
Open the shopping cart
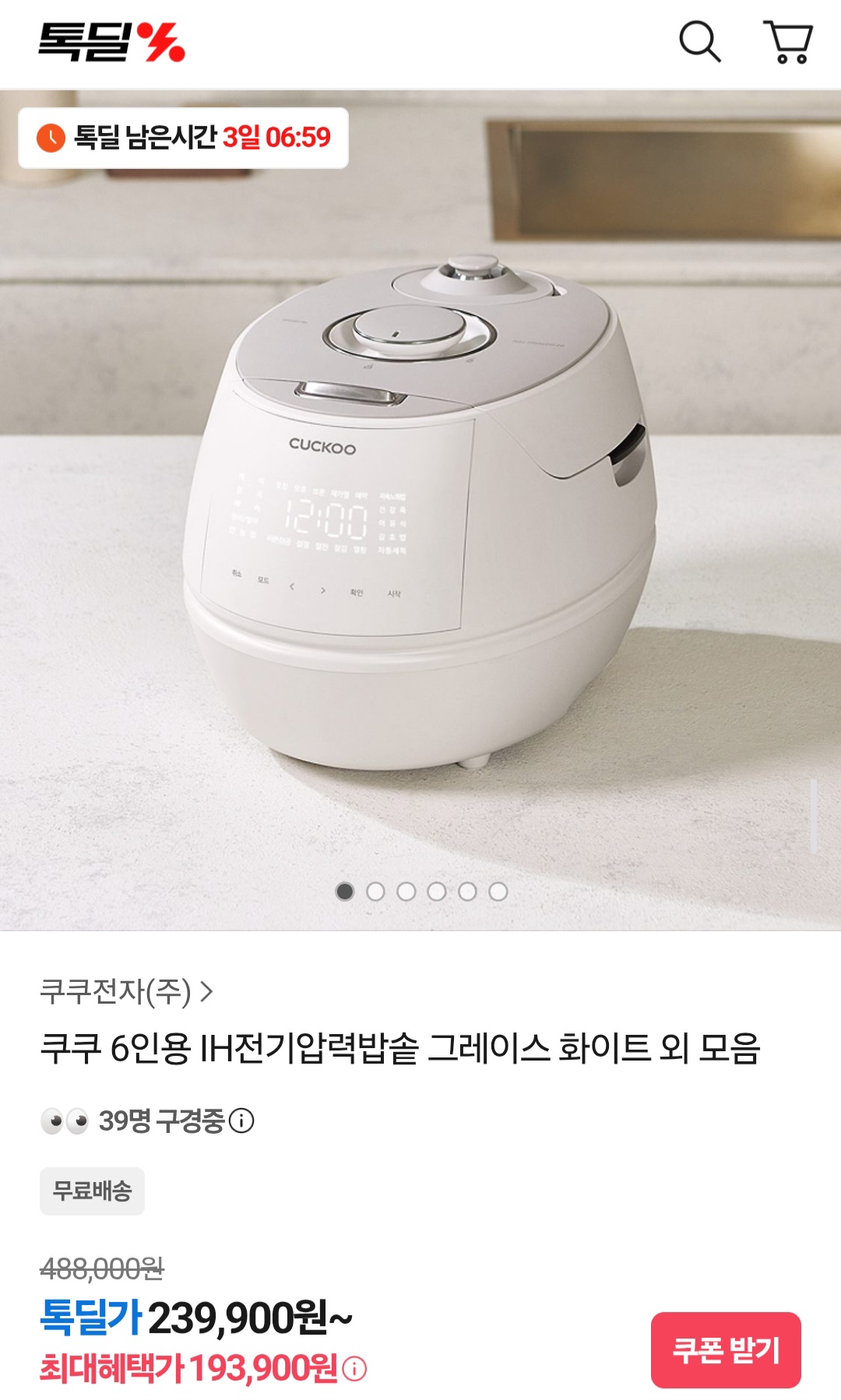(788, 41)
